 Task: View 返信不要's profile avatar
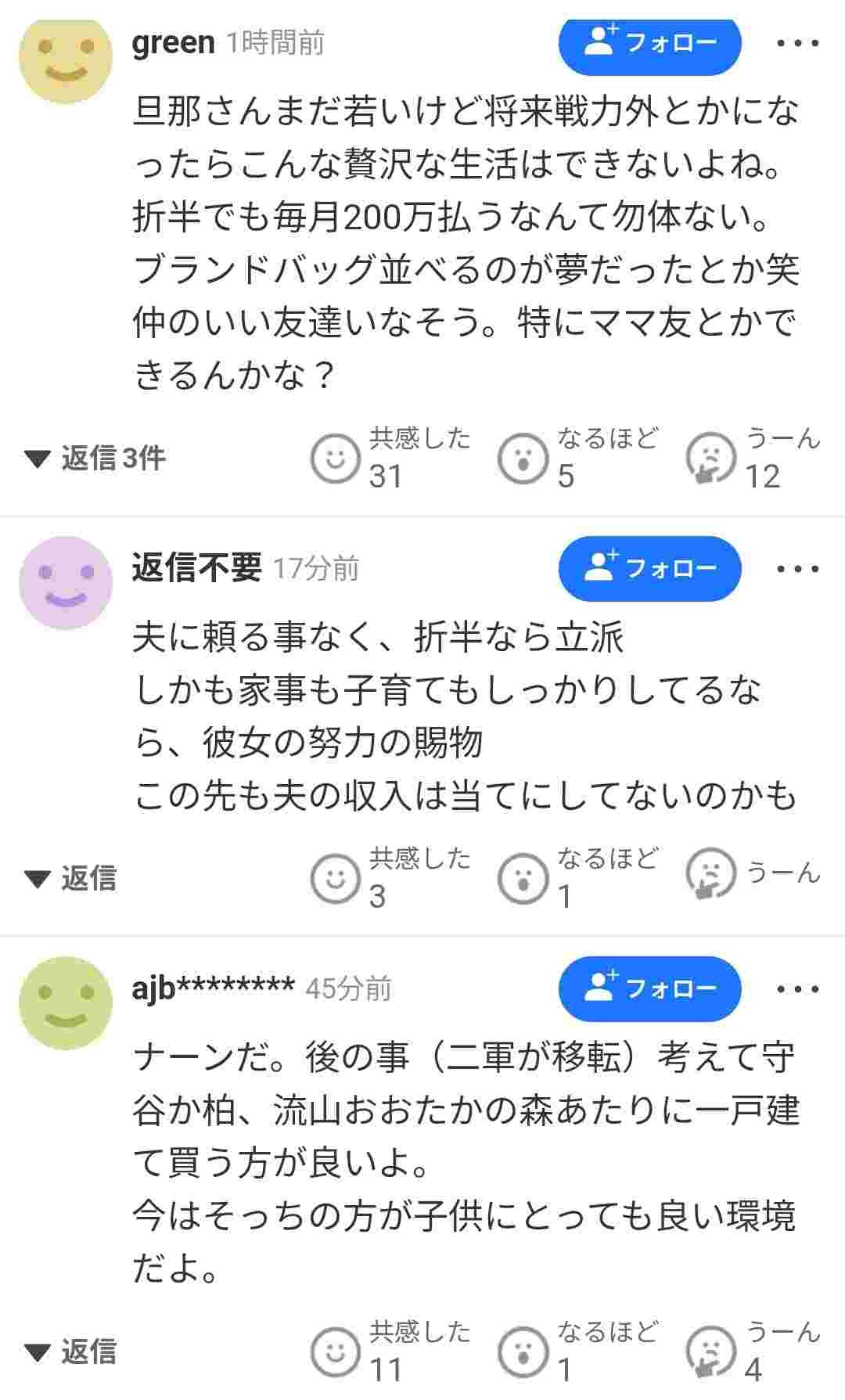pyautogui.click(x=66, y=582)
